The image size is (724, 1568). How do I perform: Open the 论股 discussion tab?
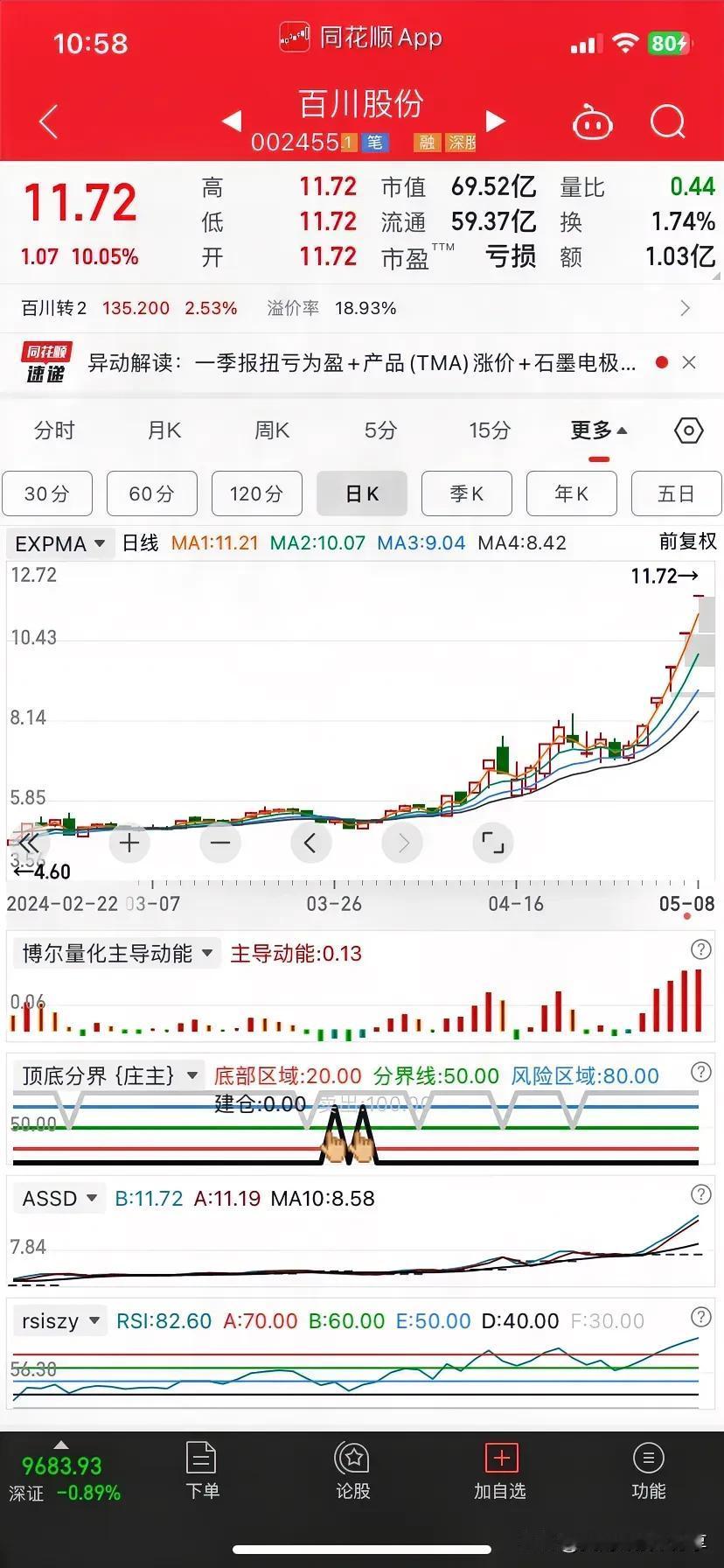pos(353,1472)
